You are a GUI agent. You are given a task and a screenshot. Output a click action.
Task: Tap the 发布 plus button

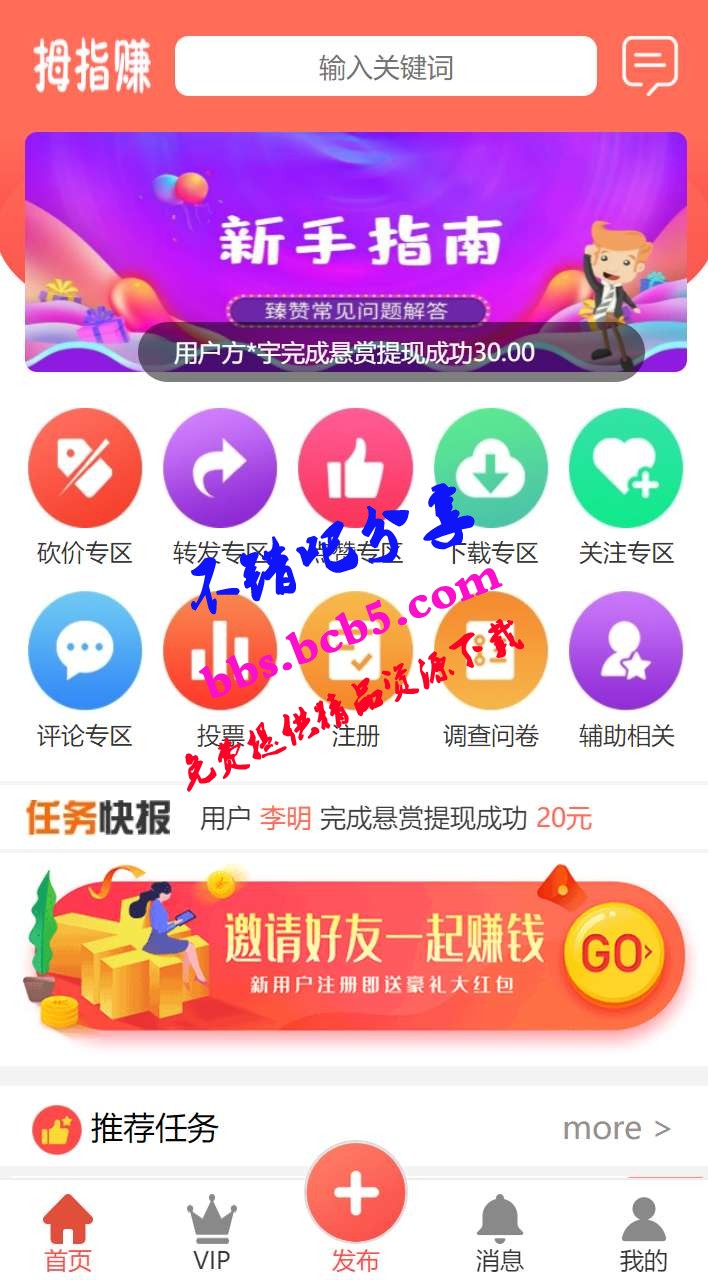(x=355, y=1195)
